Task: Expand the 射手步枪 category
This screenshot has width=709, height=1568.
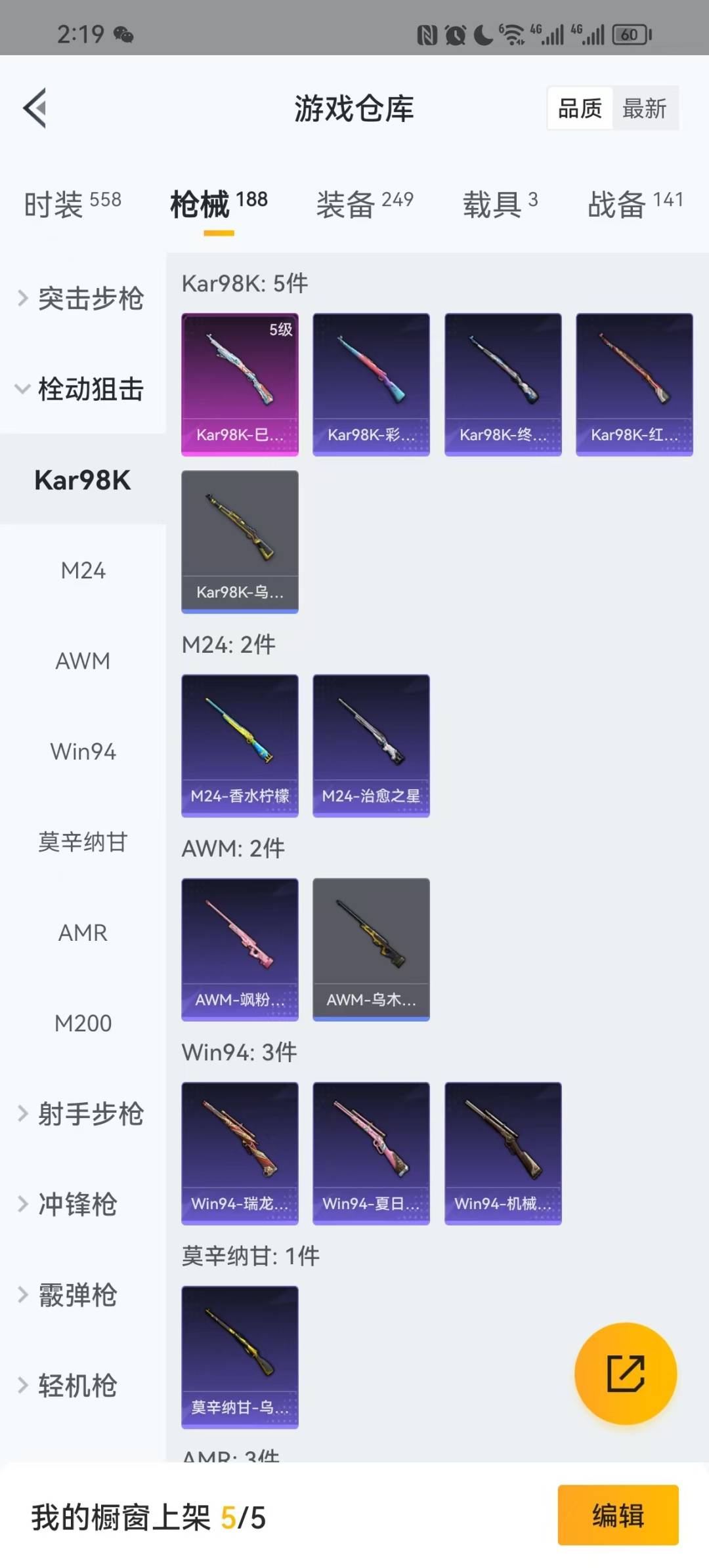Action: point(81,1113)
